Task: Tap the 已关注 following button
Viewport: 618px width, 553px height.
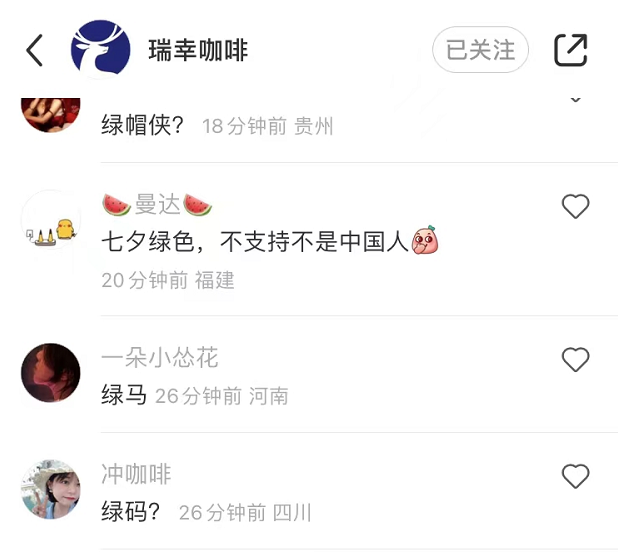Action: click(480, 50)
